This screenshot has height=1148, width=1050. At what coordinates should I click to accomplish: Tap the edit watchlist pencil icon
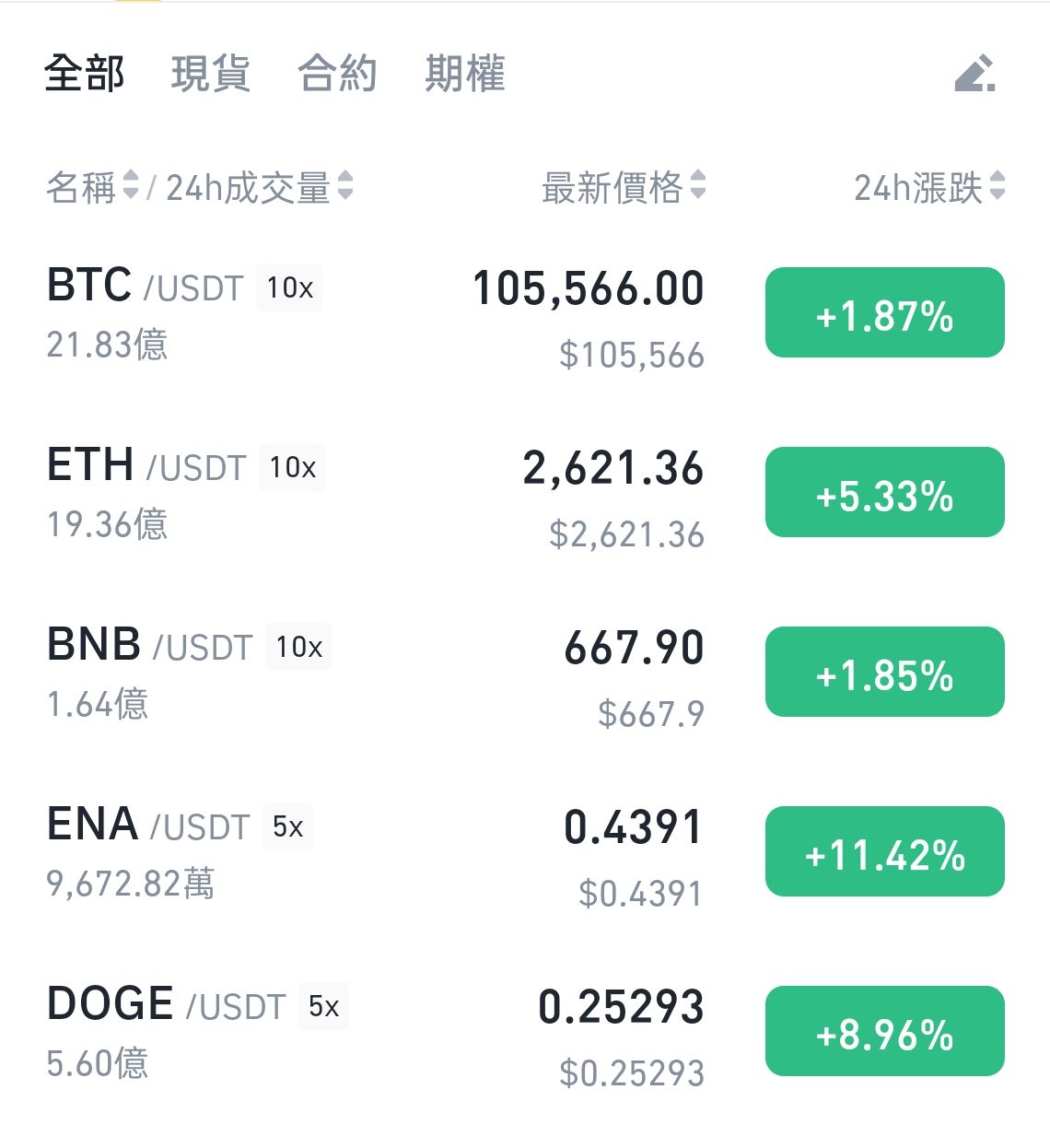[975, 74]
